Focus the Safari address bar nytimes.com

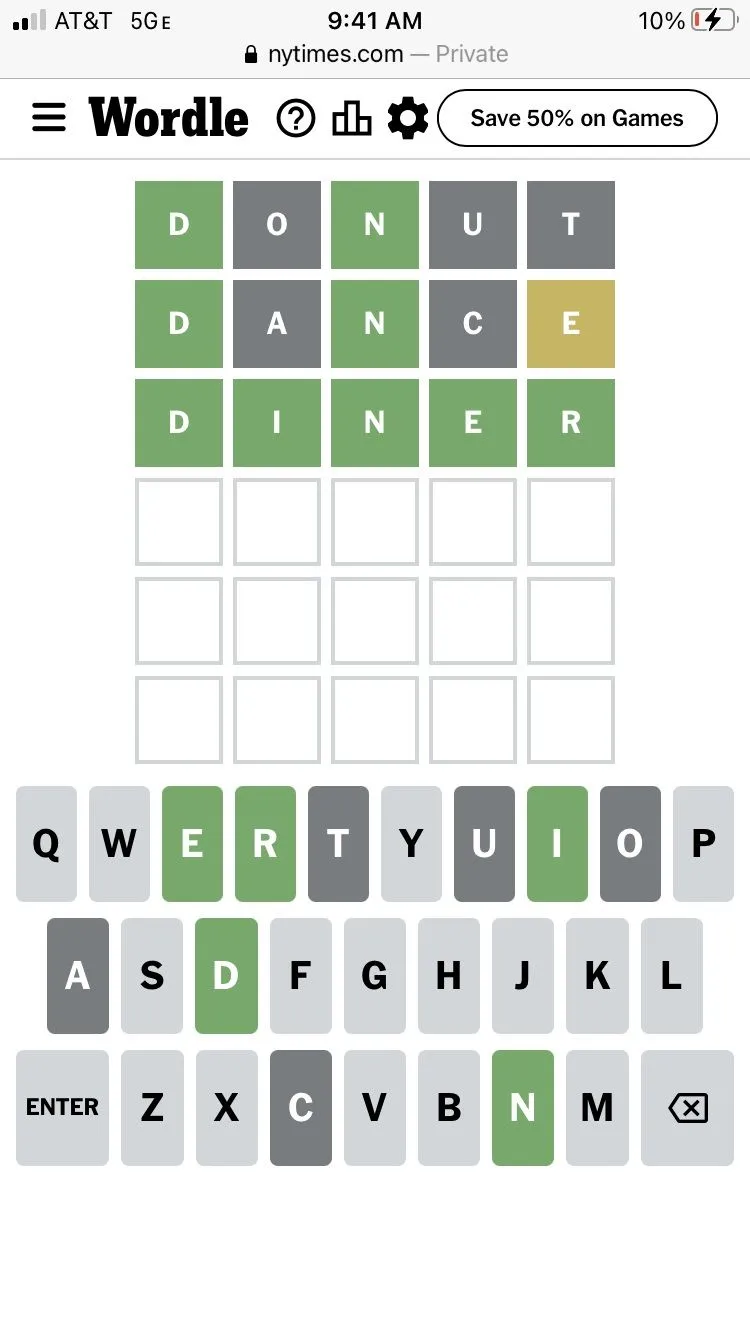(x=375, y=54)
